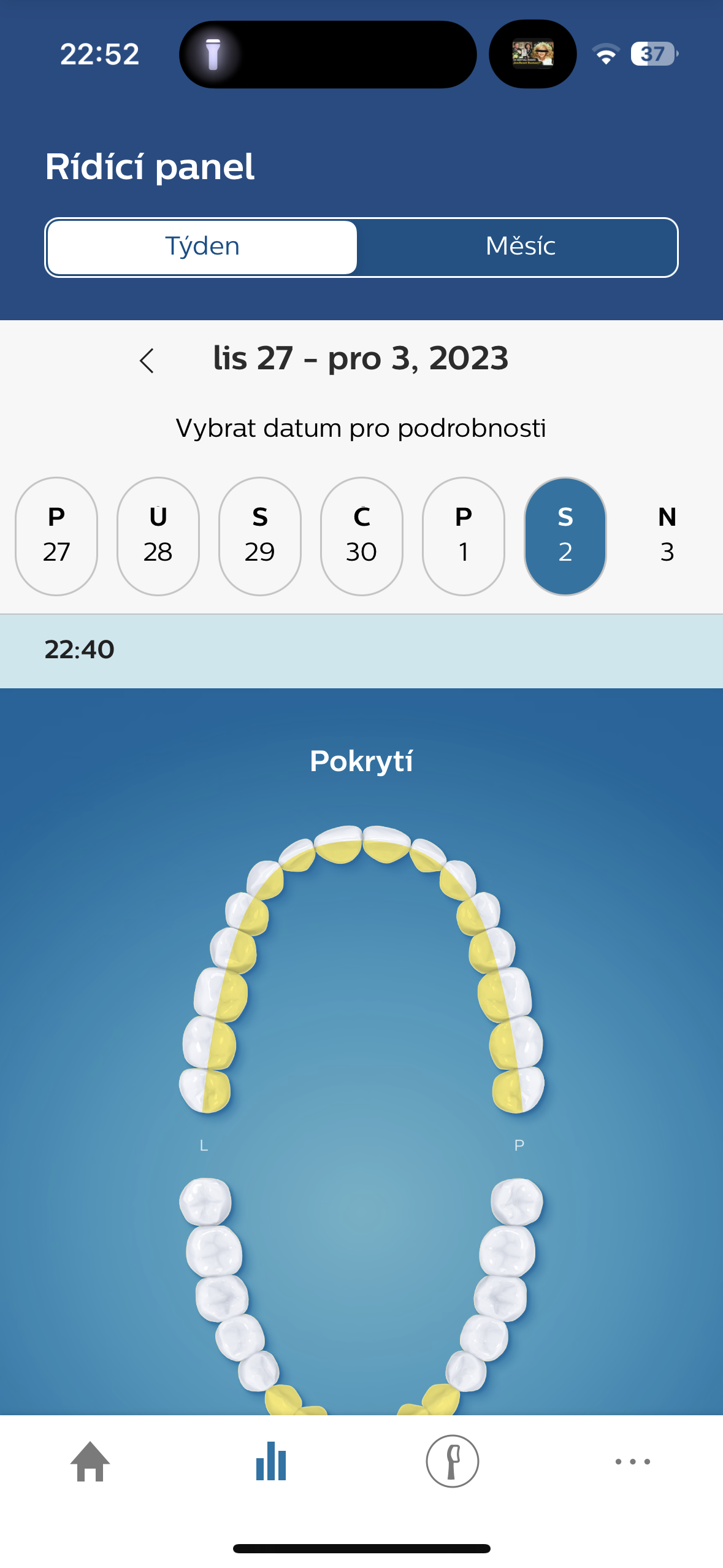
Task: Tap the battery indicator showing 37
Action: click(652, 55)
